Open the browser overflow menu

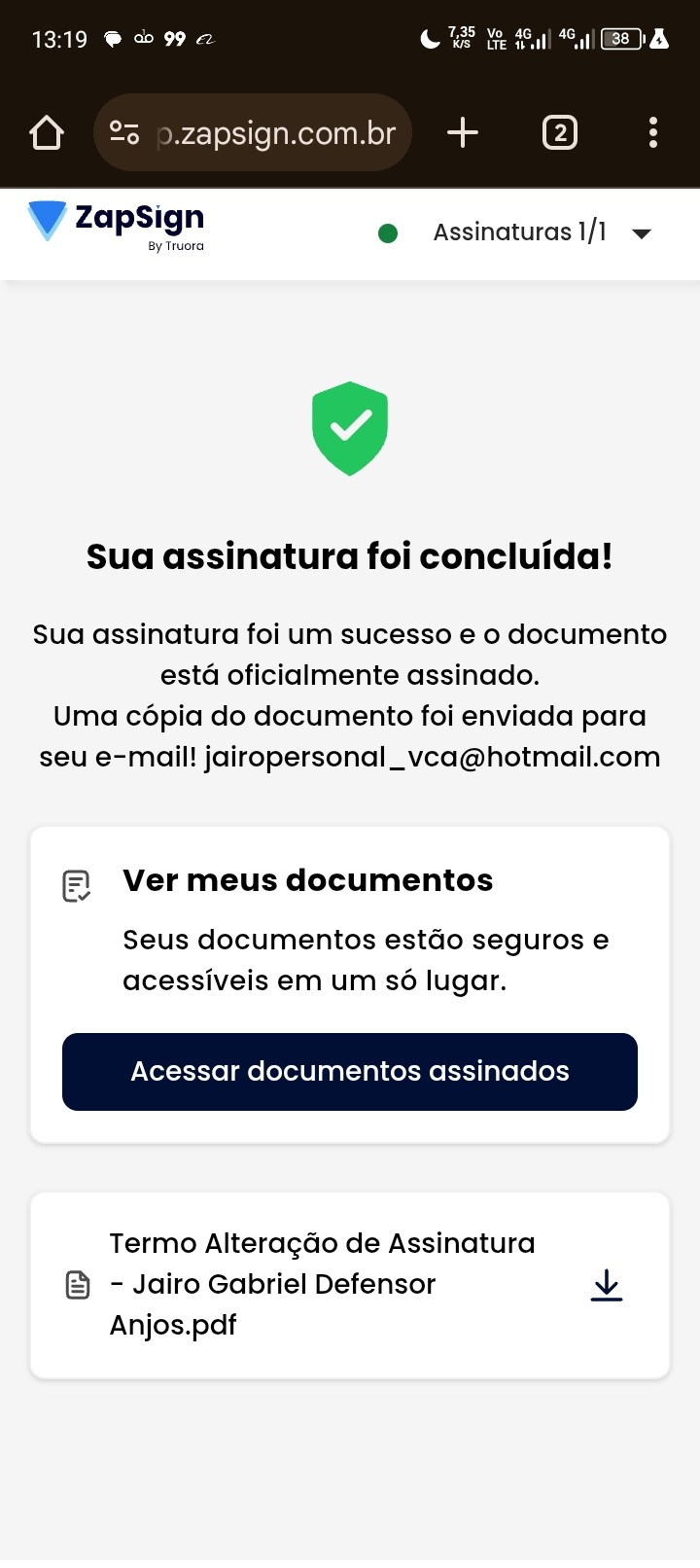click(652, 132)
